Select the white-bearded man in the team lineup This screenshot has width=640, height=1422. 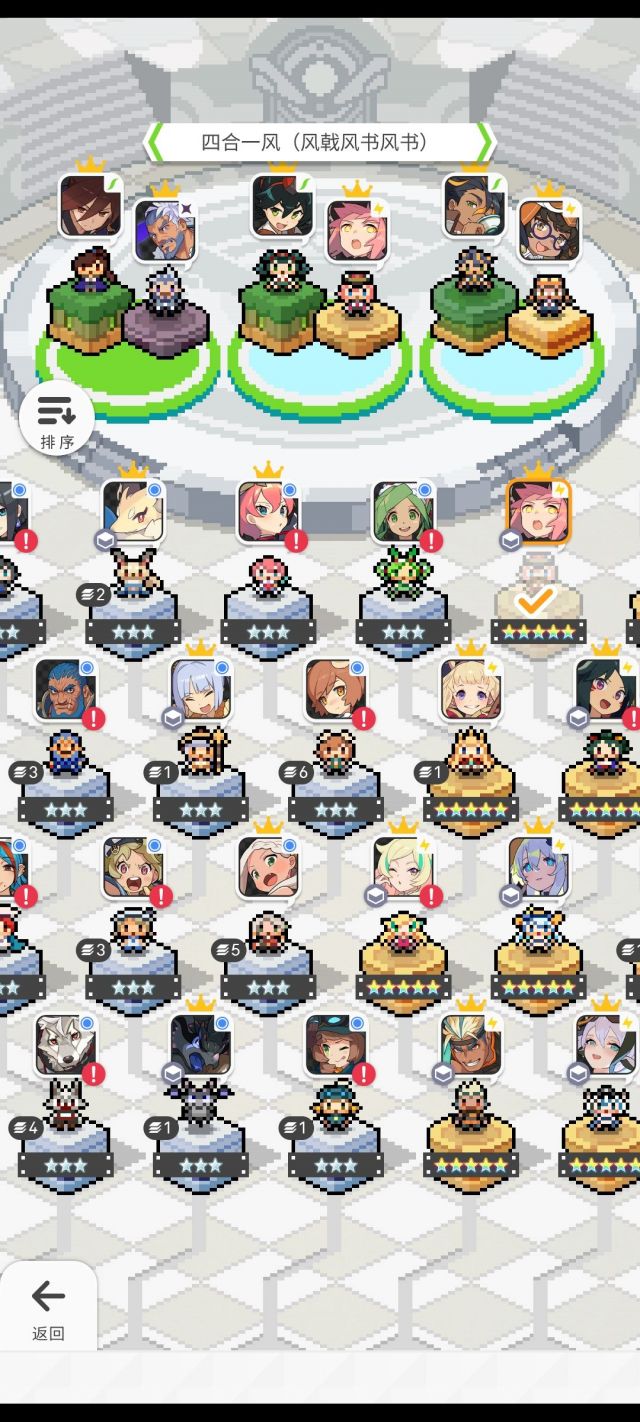point(165,230)
